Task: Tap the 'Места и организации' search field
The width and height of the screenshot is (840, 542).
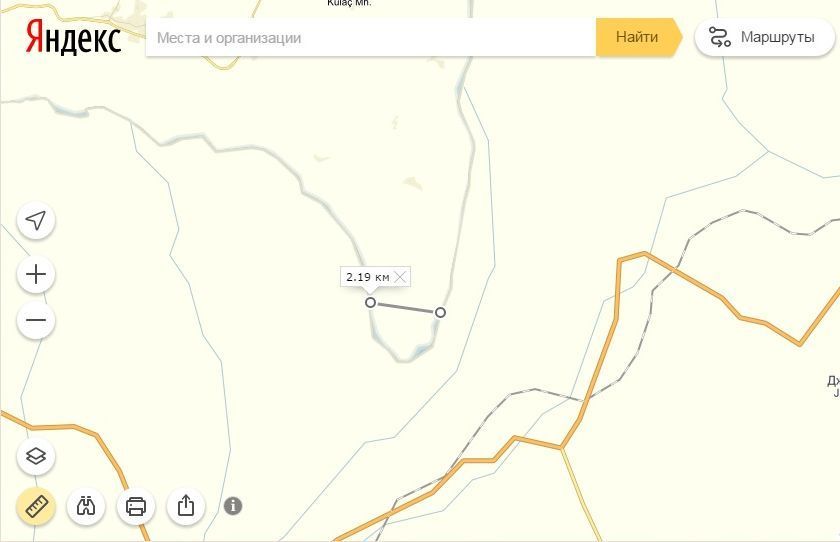Action: (x=370, y=38)
